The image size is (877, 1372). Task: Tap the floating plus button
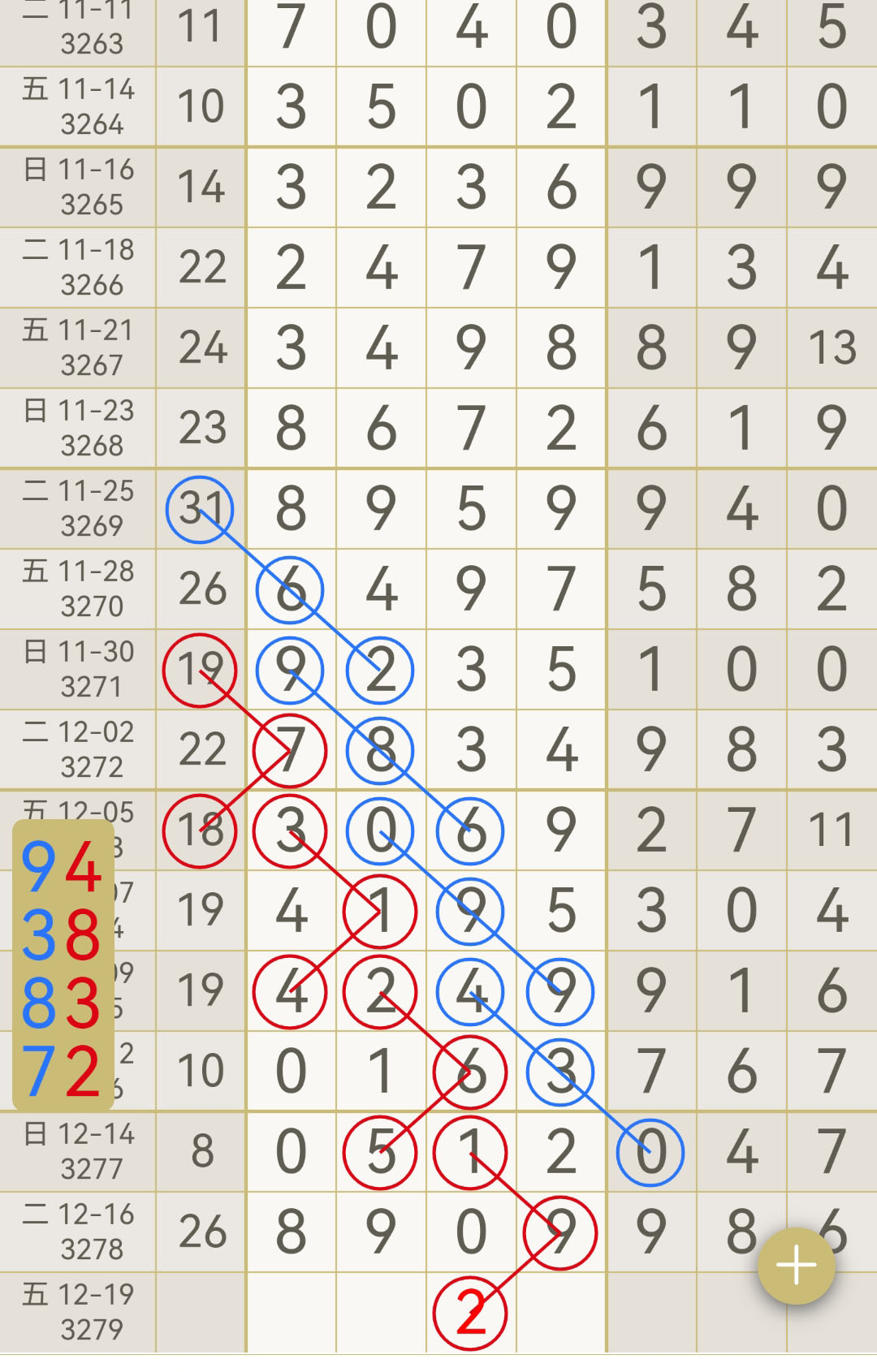[796, 1266]
